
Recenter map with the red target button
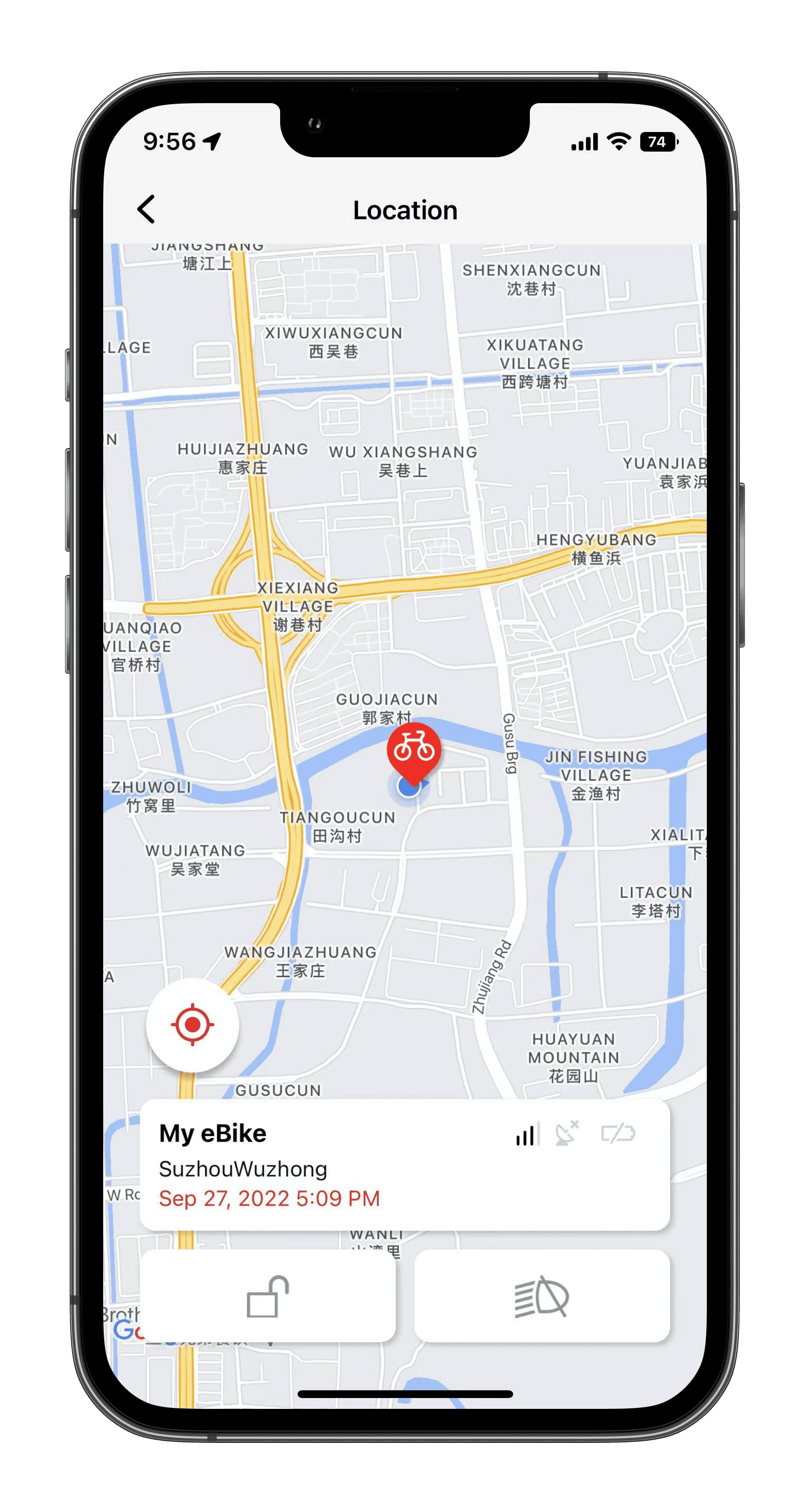192,1025
